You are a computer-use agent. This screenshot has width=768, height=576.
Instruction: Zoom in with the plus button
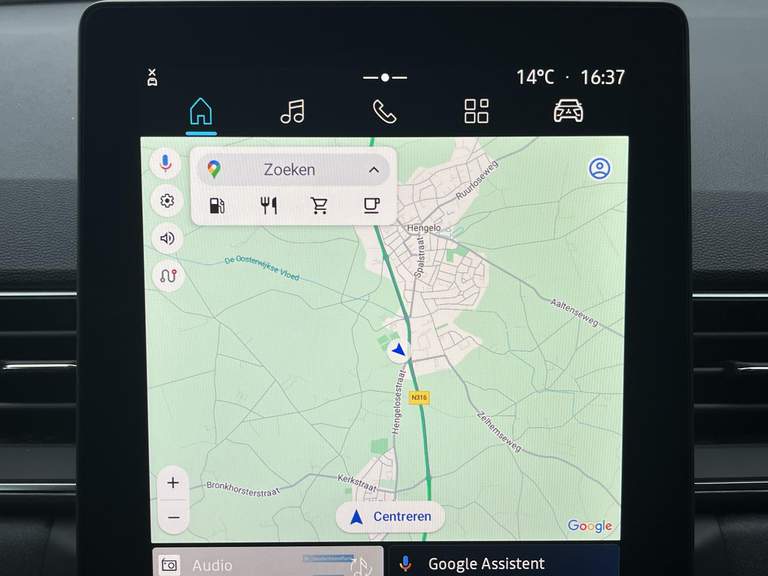(173, 483)
